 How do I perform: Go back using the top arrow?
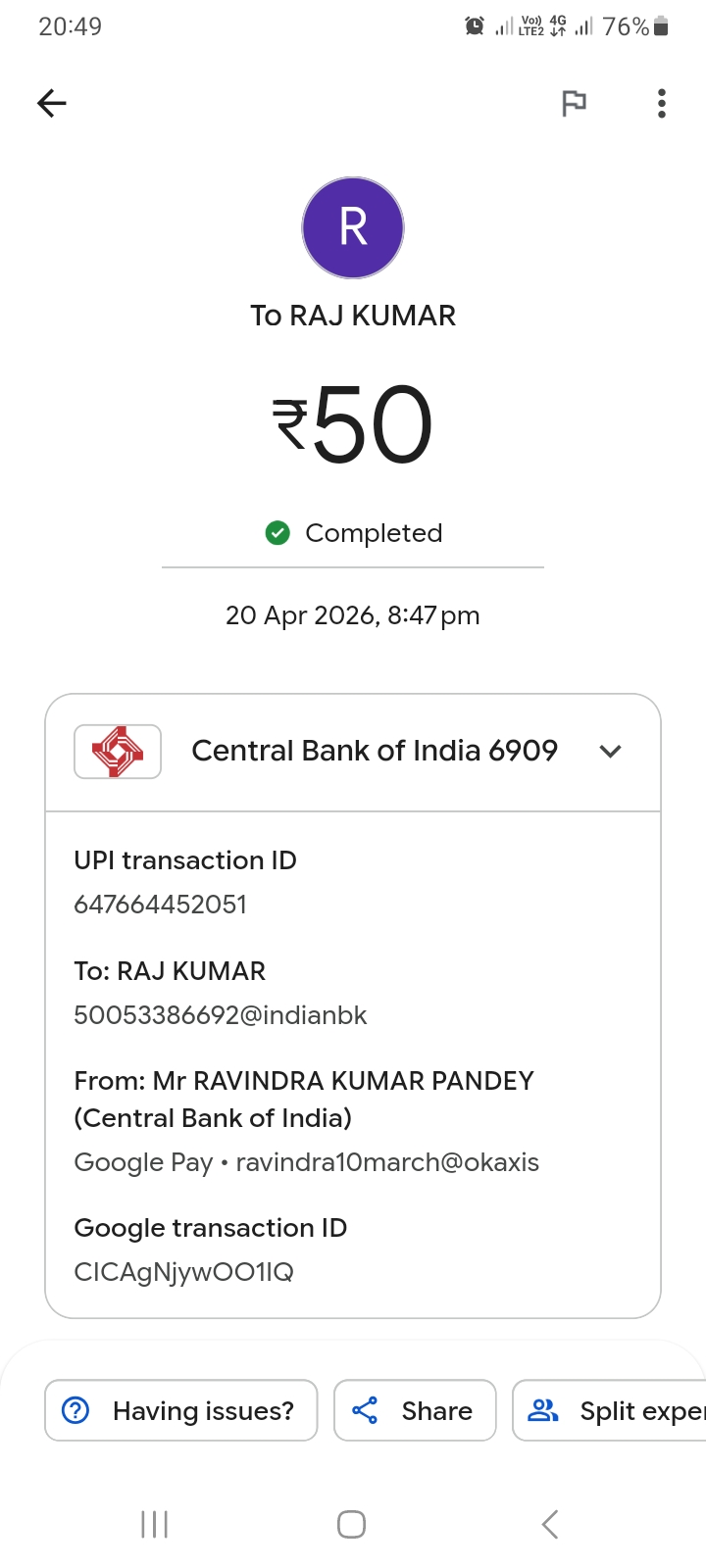tap(52, 103)
